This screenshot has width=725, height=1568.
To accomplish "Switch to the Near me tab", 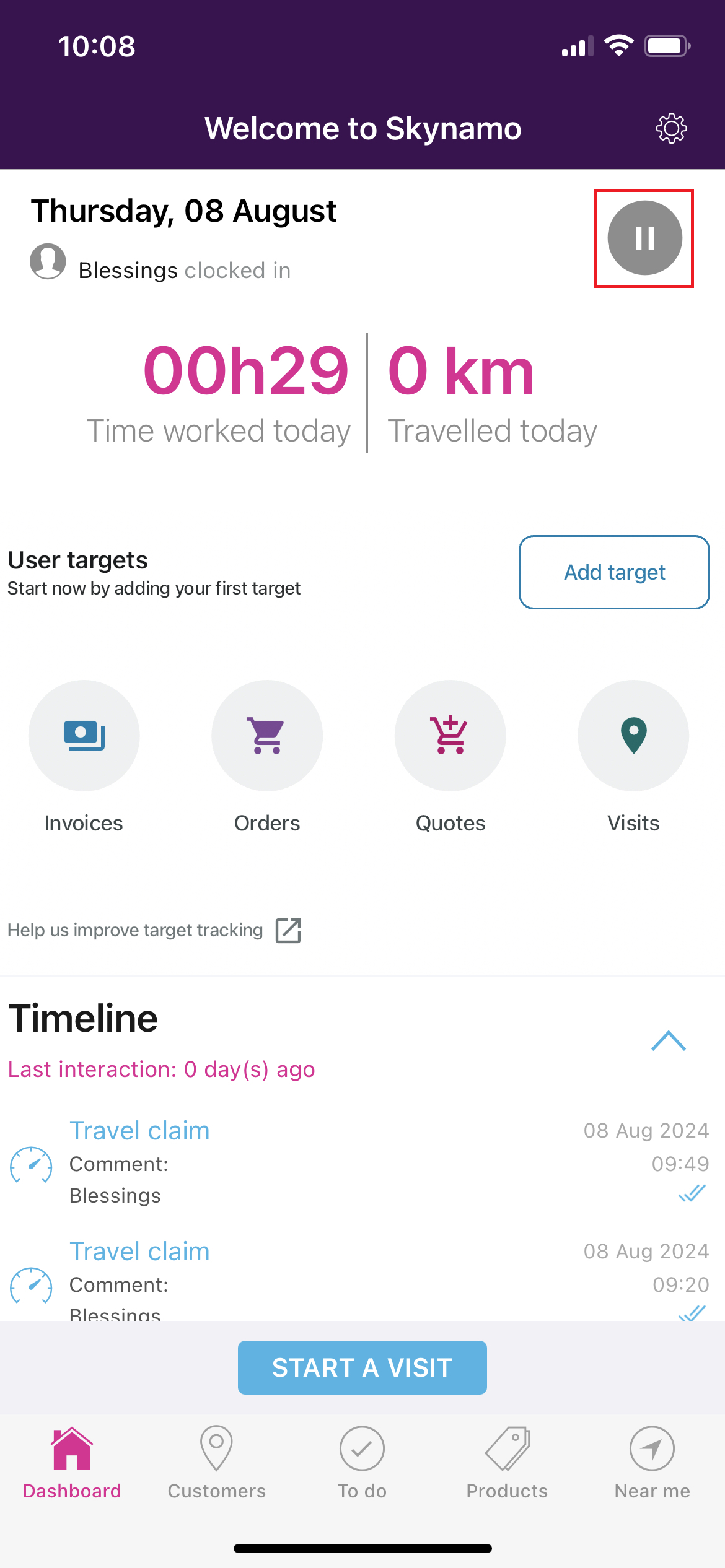I will coord(652,1463).
